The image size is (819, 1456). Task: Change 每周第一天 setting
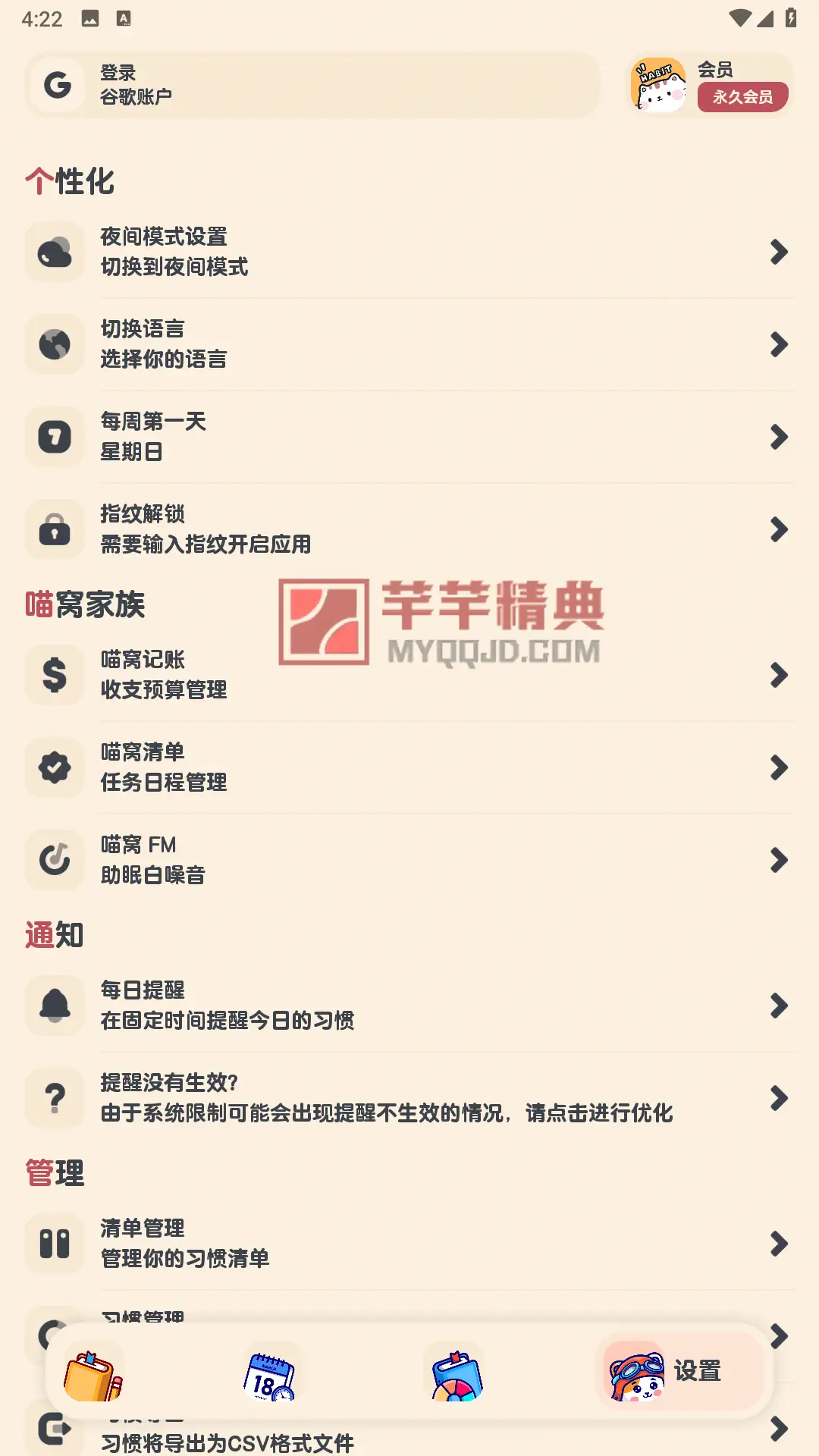point(409,437)
